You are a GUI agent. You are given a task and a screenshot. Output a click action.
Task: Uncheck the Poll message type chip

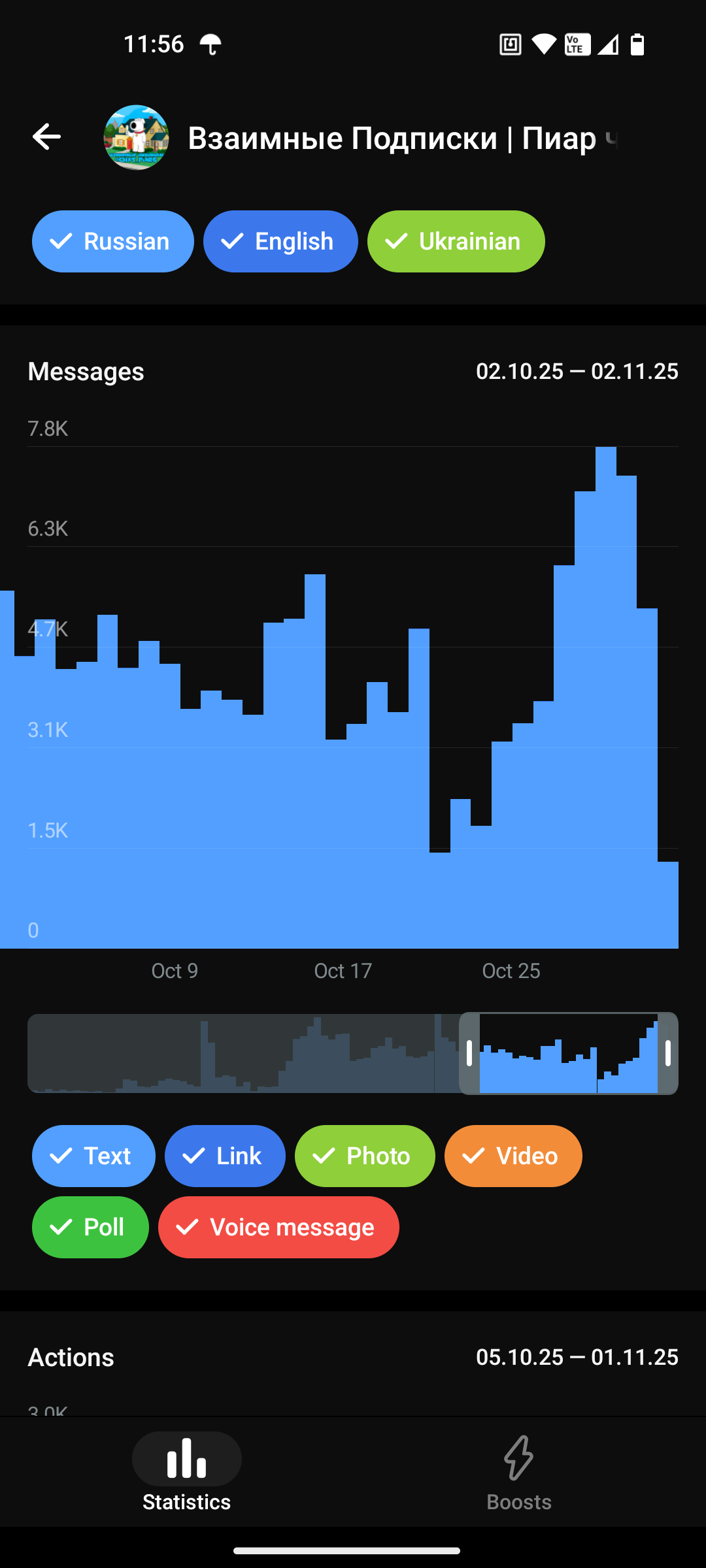(90, 1228)
